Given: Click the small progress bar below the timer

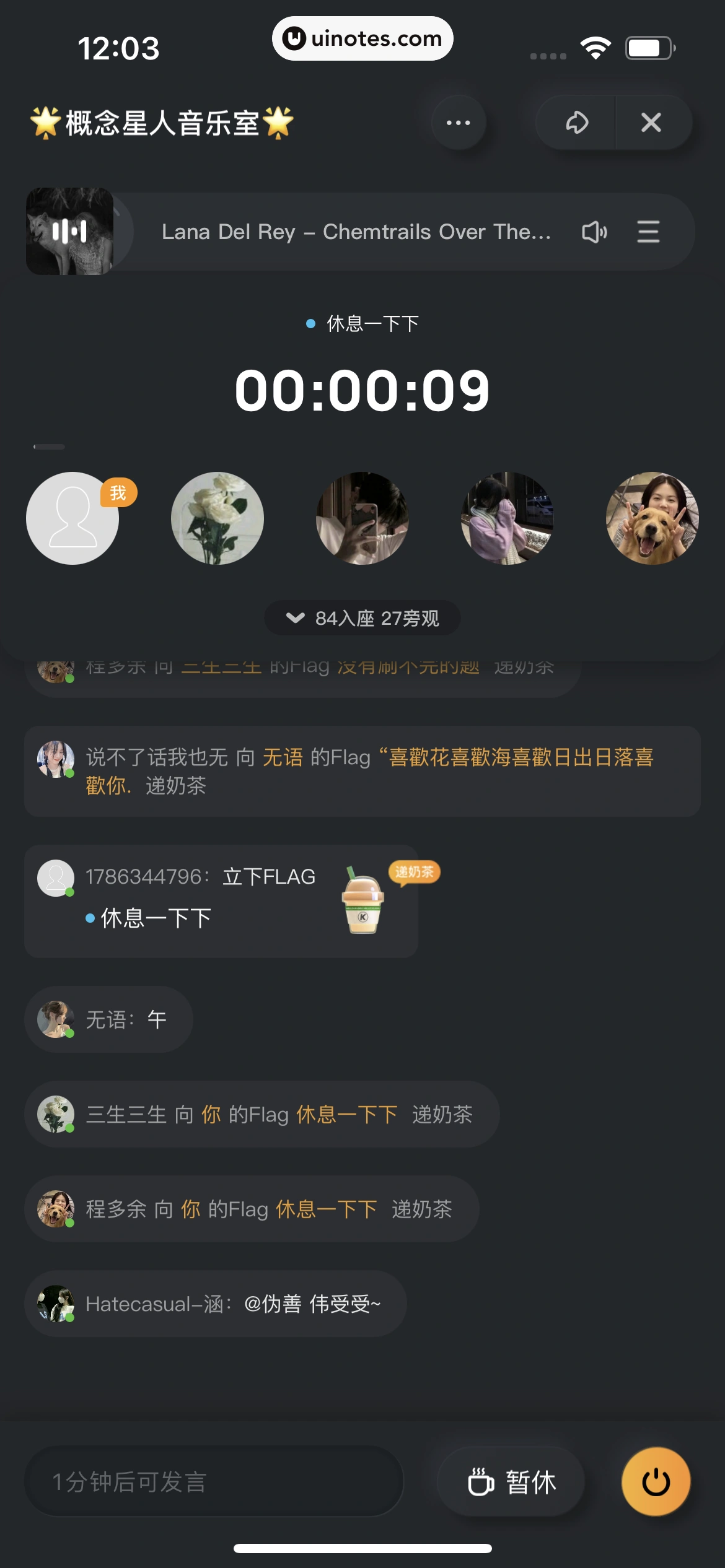Looking at the screenshot, I should [48, 446].
